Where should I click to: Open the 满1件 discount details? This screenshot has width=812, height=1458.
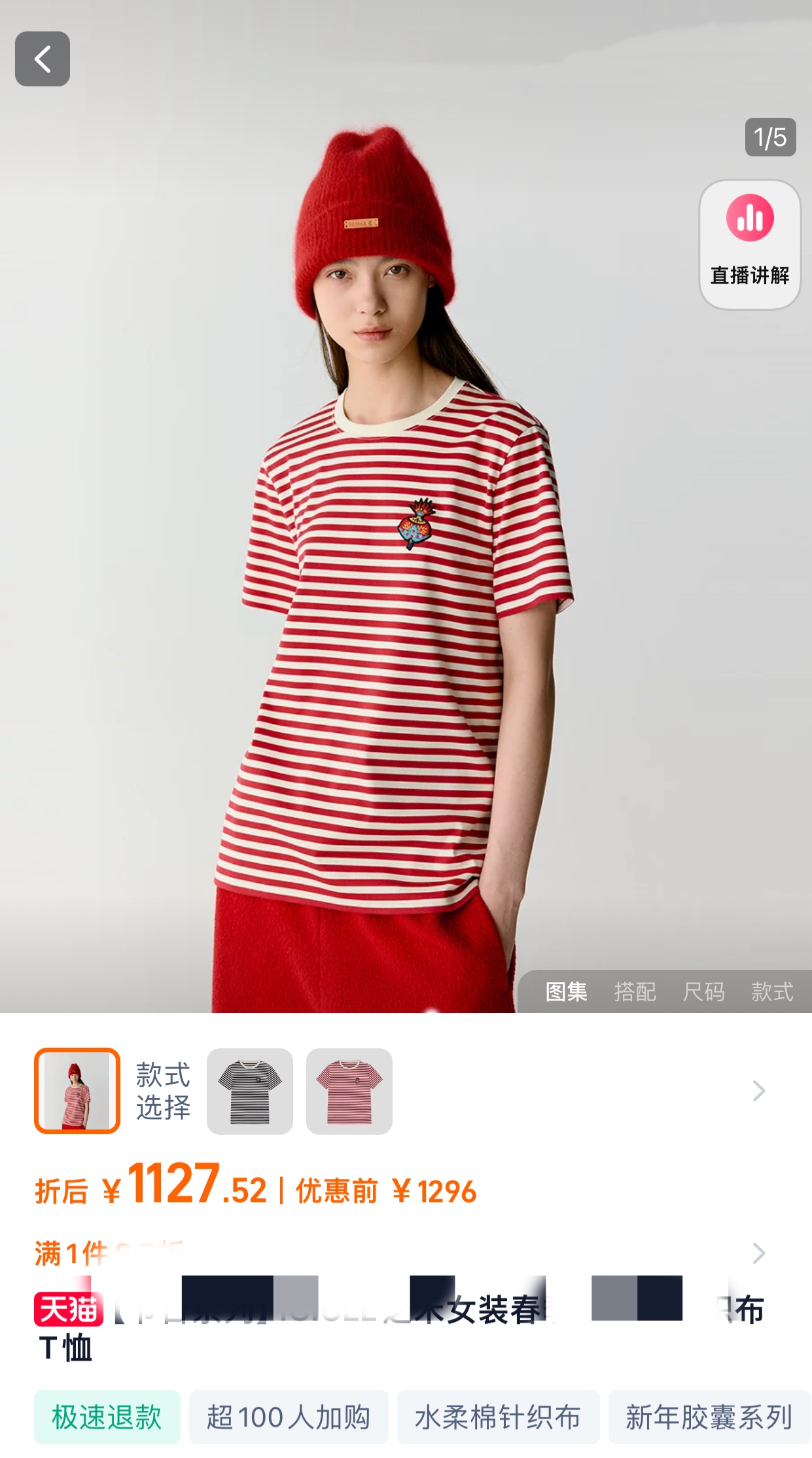pyautogui.click(x=758, y=1253)
